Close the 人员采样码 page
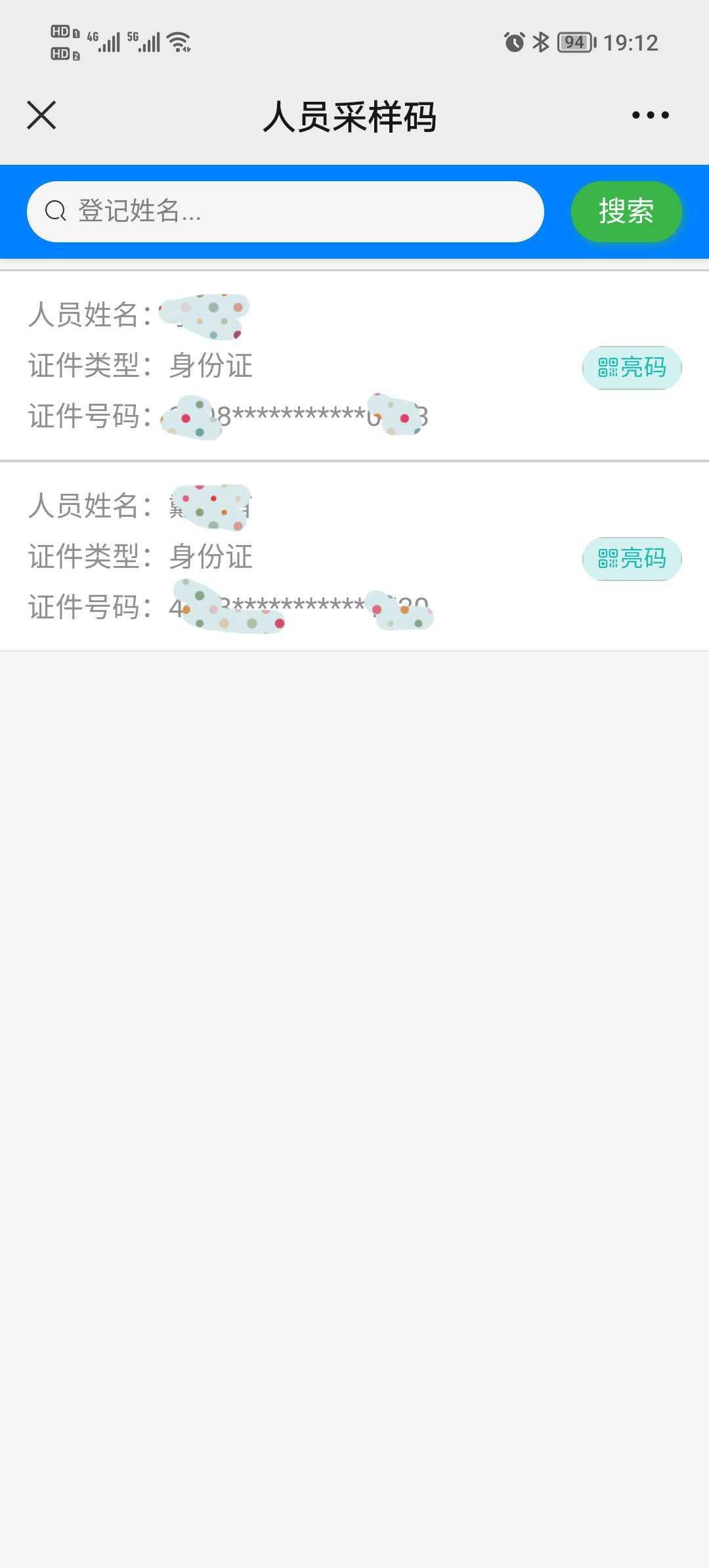The height and width of the screenshot is (1568, 709). click(41, 116)
